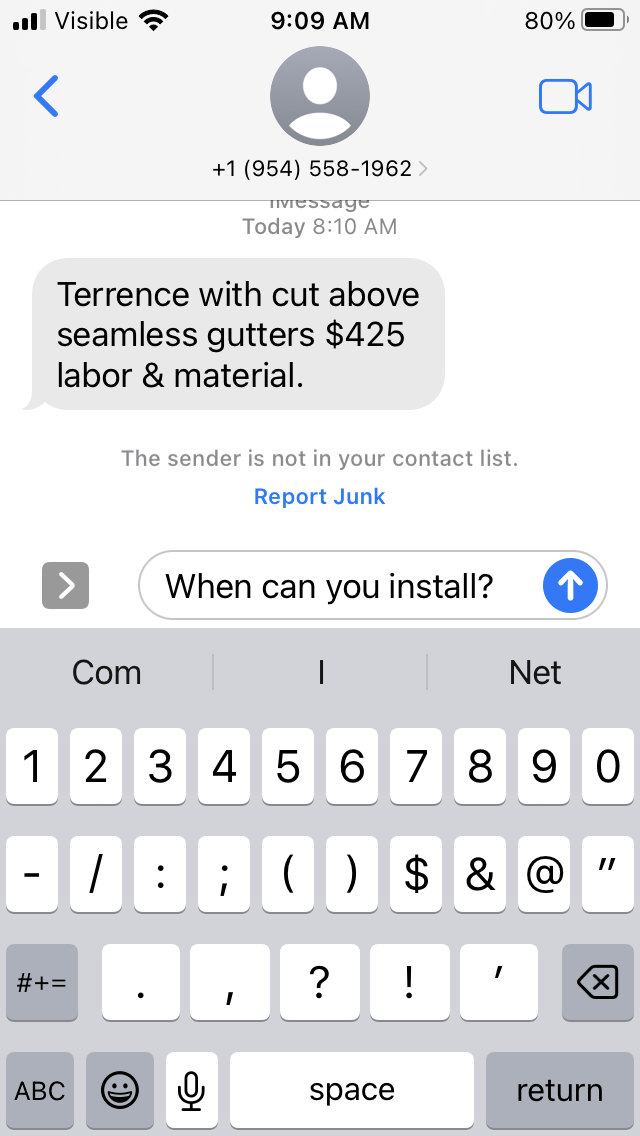Send the 'When can you install?' message
This screenshot has height=1136, width=640.
[570, 585]
